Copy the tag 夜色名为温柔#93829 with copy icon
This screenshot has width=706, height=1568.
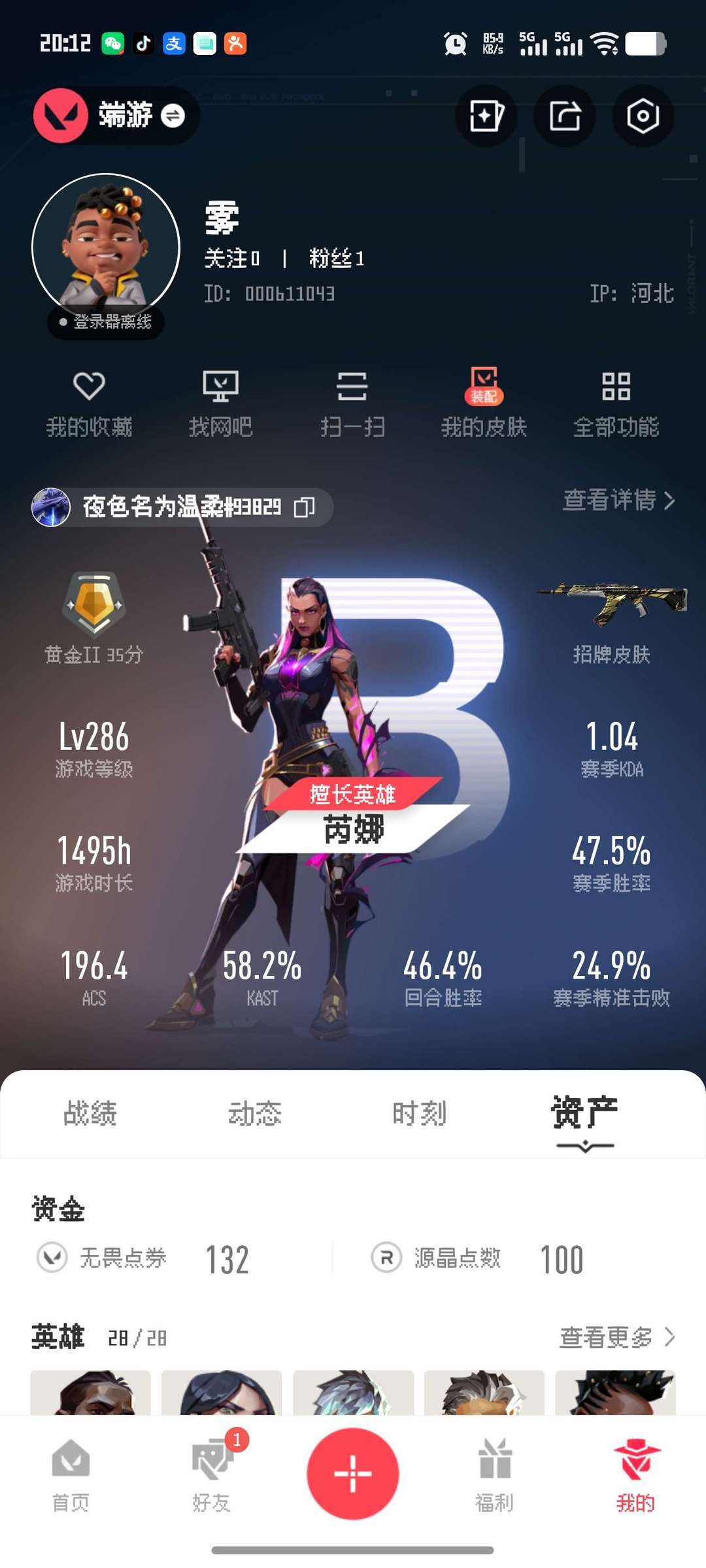tap(304, 506)
